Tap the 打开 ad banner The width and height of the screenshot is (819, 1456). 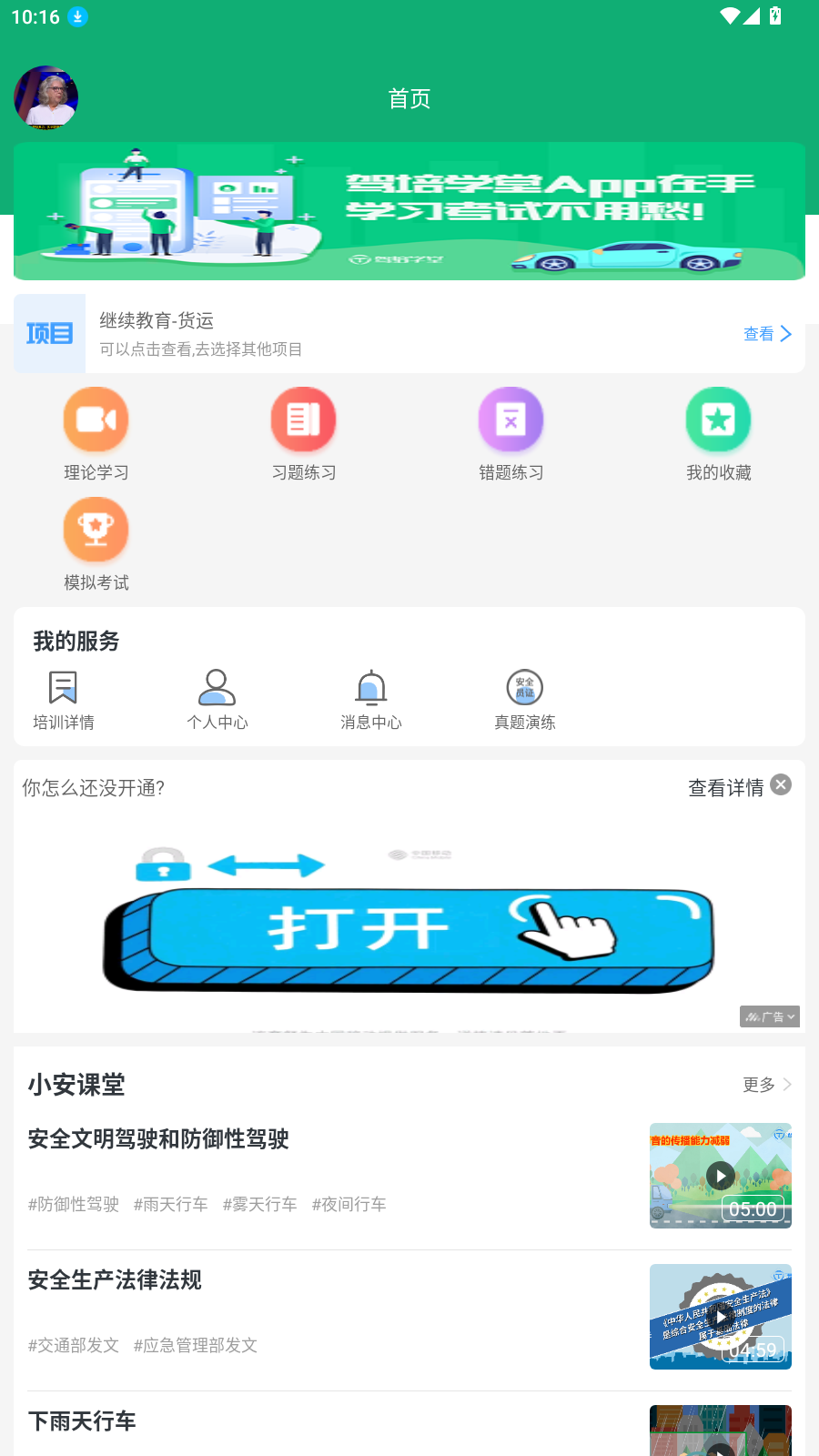409,937
